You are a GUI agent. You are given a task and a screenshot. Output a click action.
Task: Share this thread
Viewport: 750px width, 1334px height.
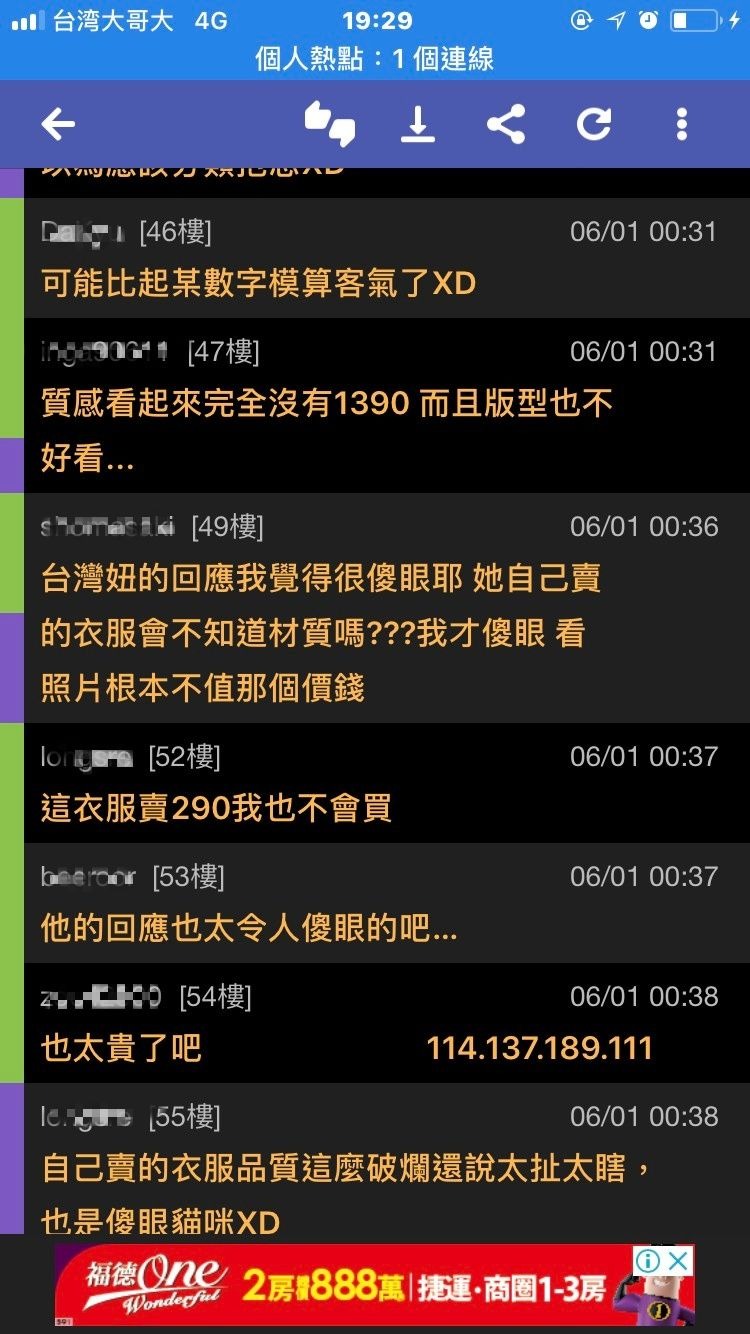coord(506,124)
